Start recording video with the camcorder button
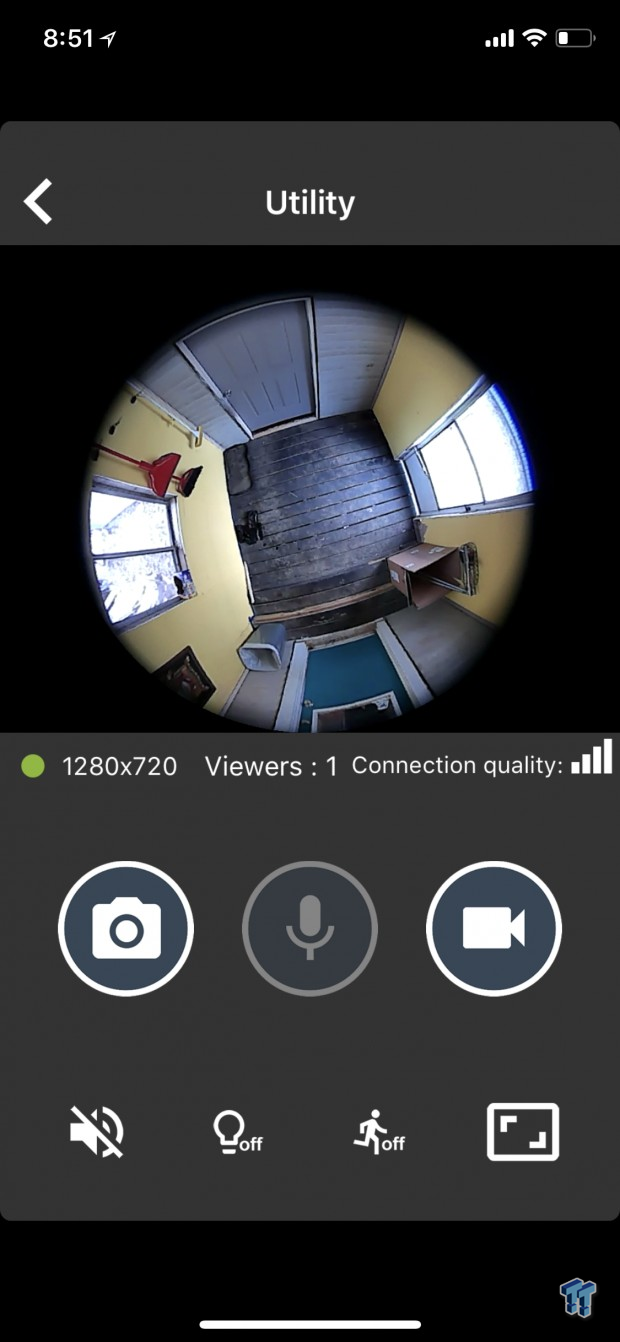This screenshot has width=620, height=1342. point(494,929)
